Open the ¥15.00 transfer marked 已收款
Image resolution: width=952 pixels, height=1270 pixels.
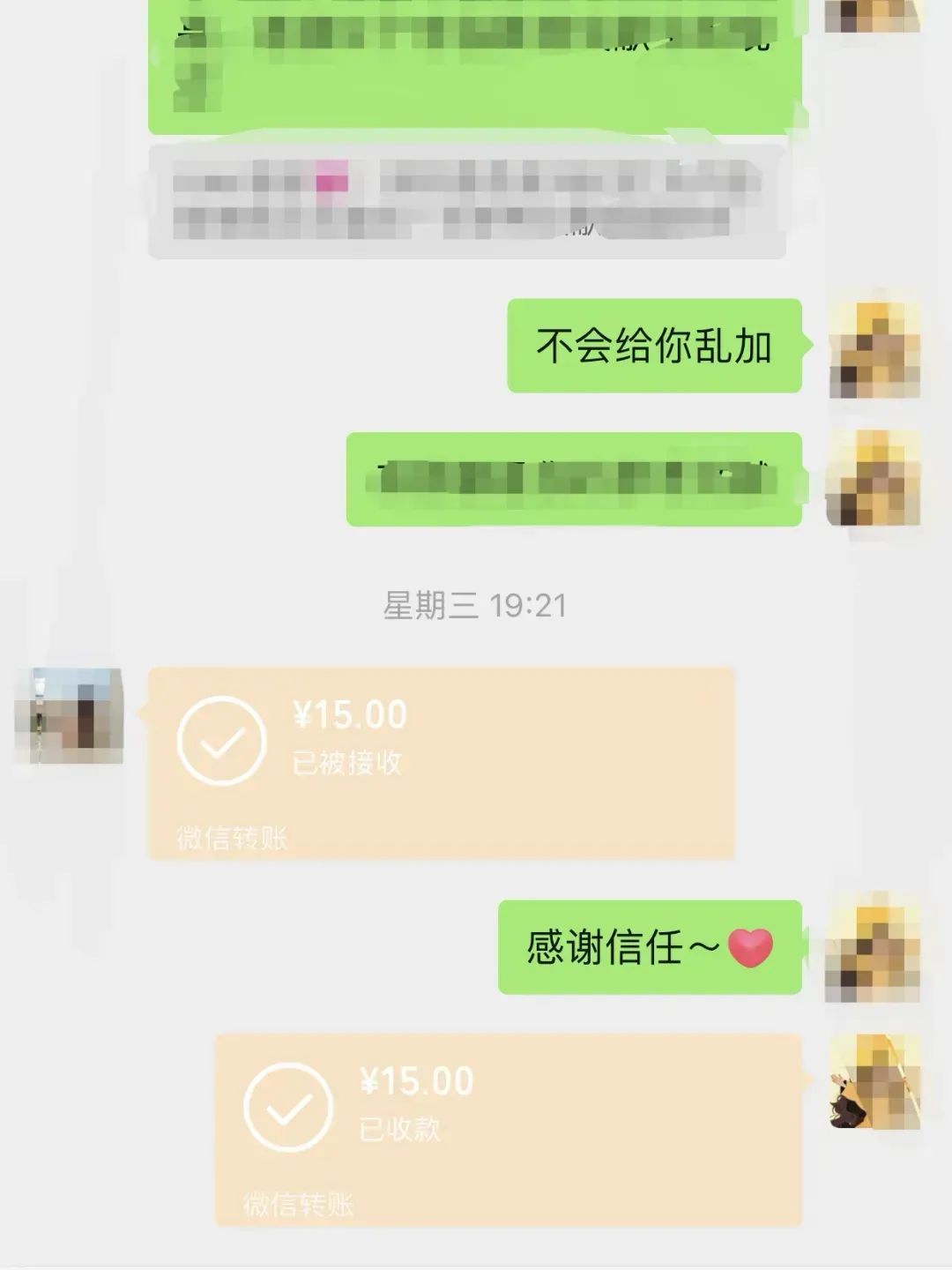coord(509,1129)
